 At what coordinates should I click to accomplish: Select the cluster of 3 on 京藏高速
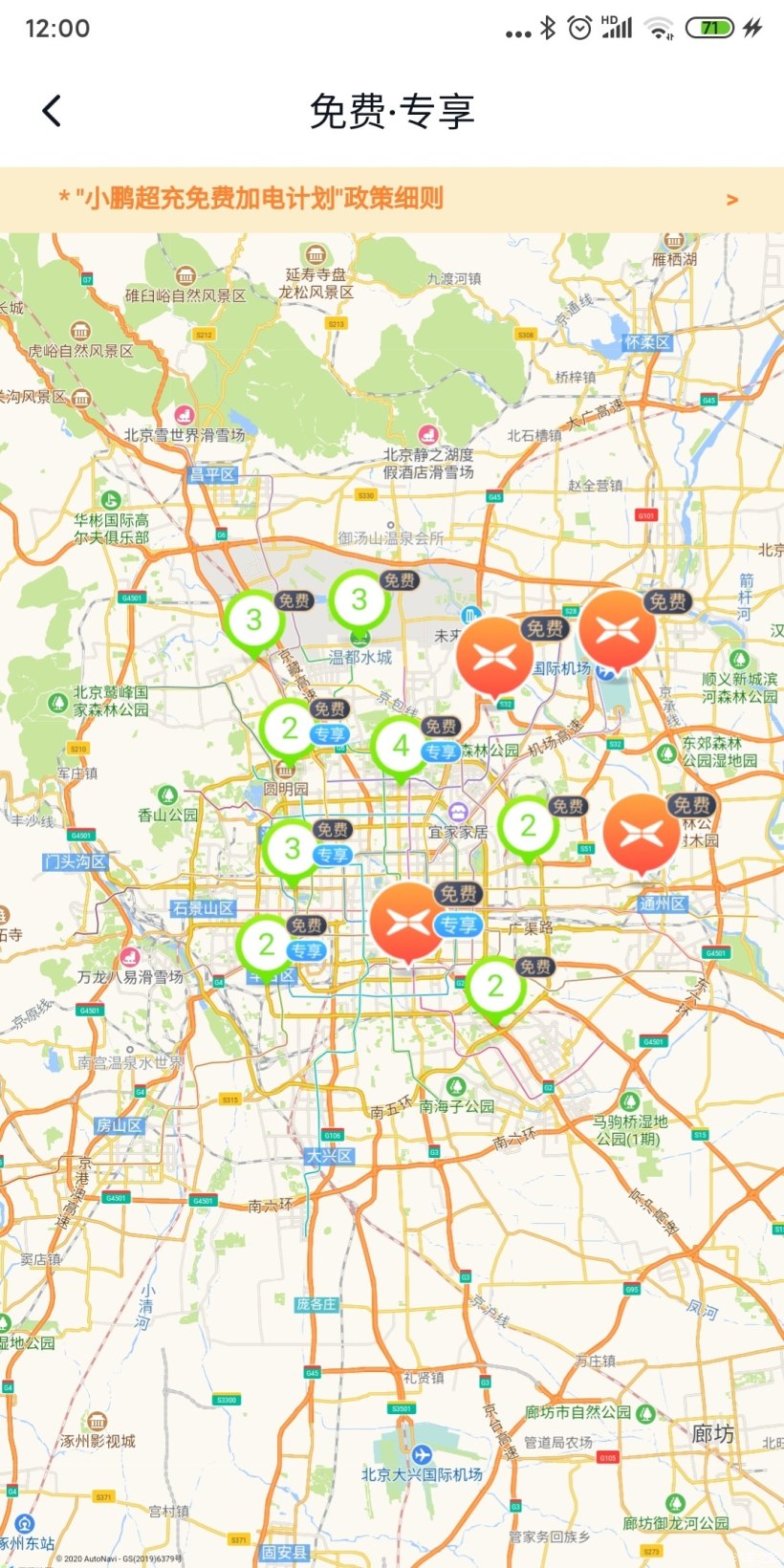pyautogui.click(x=254, y=620)
